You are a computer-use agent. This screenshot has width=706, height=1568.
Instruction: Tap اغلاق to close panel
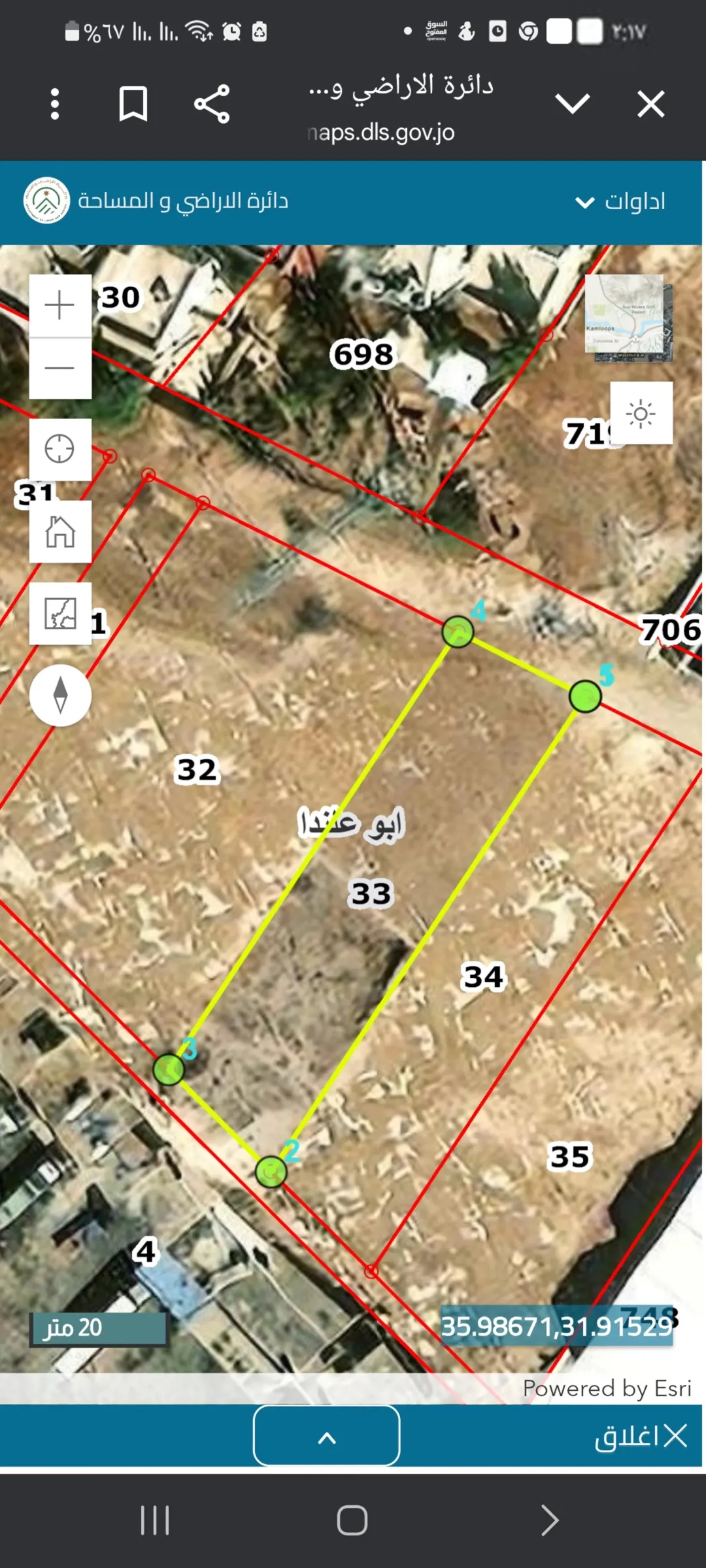[641, 1436]
